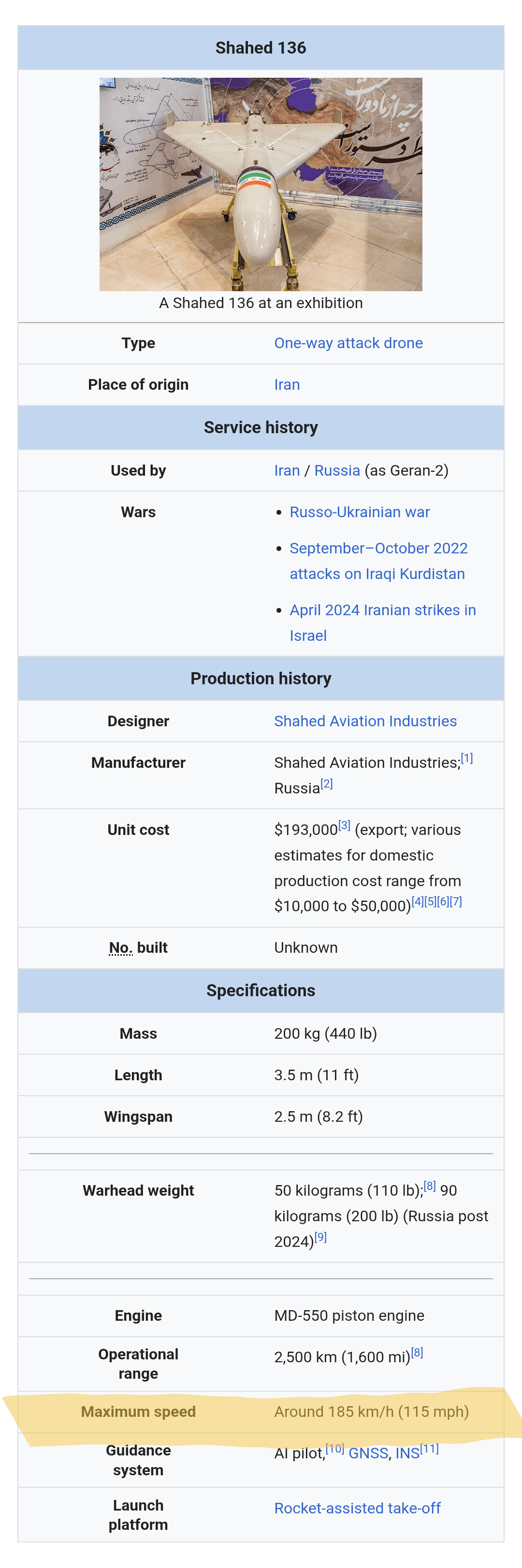View the Shahed 136 exhibition photo

tap(261, 184)
